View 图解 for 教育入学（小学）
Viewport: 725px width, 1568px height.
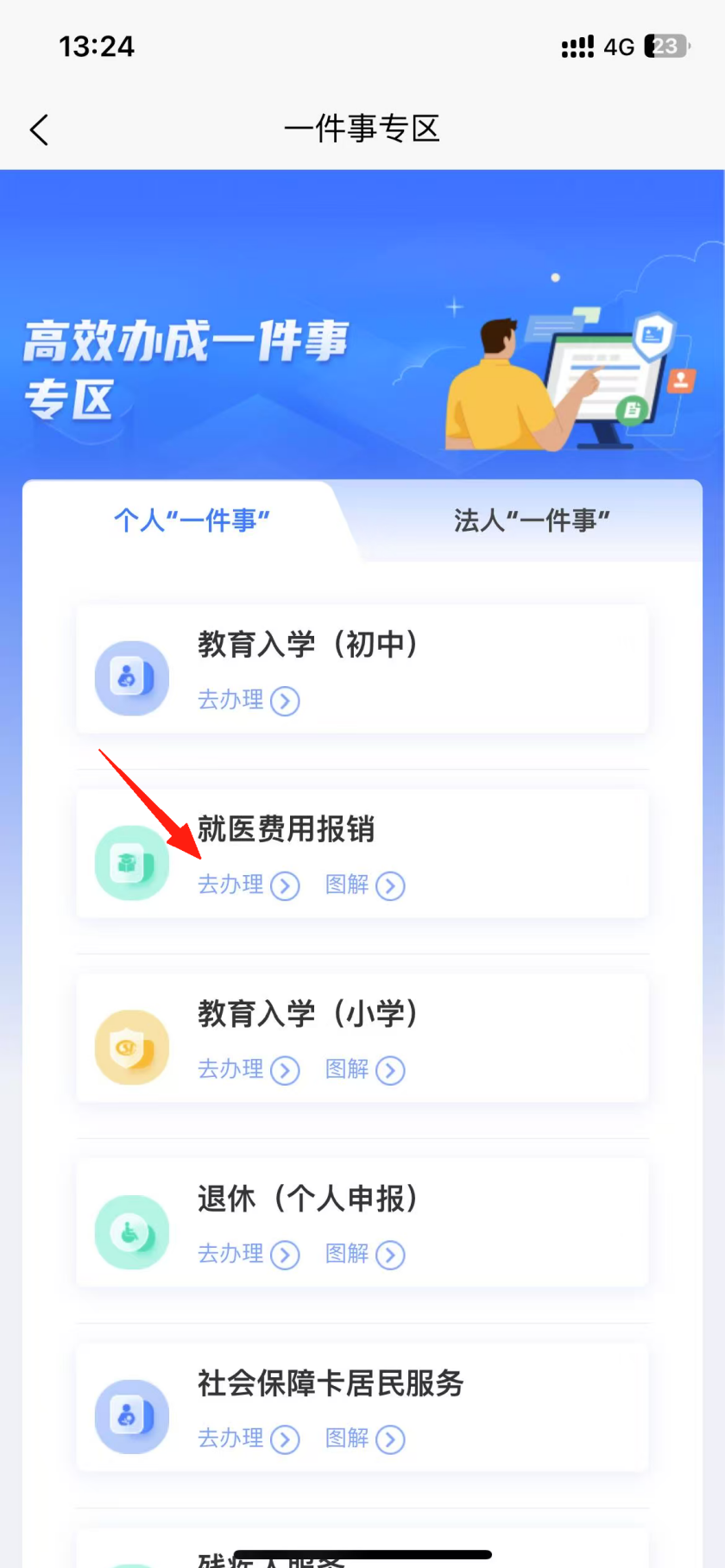click(x=364, y=1069)
